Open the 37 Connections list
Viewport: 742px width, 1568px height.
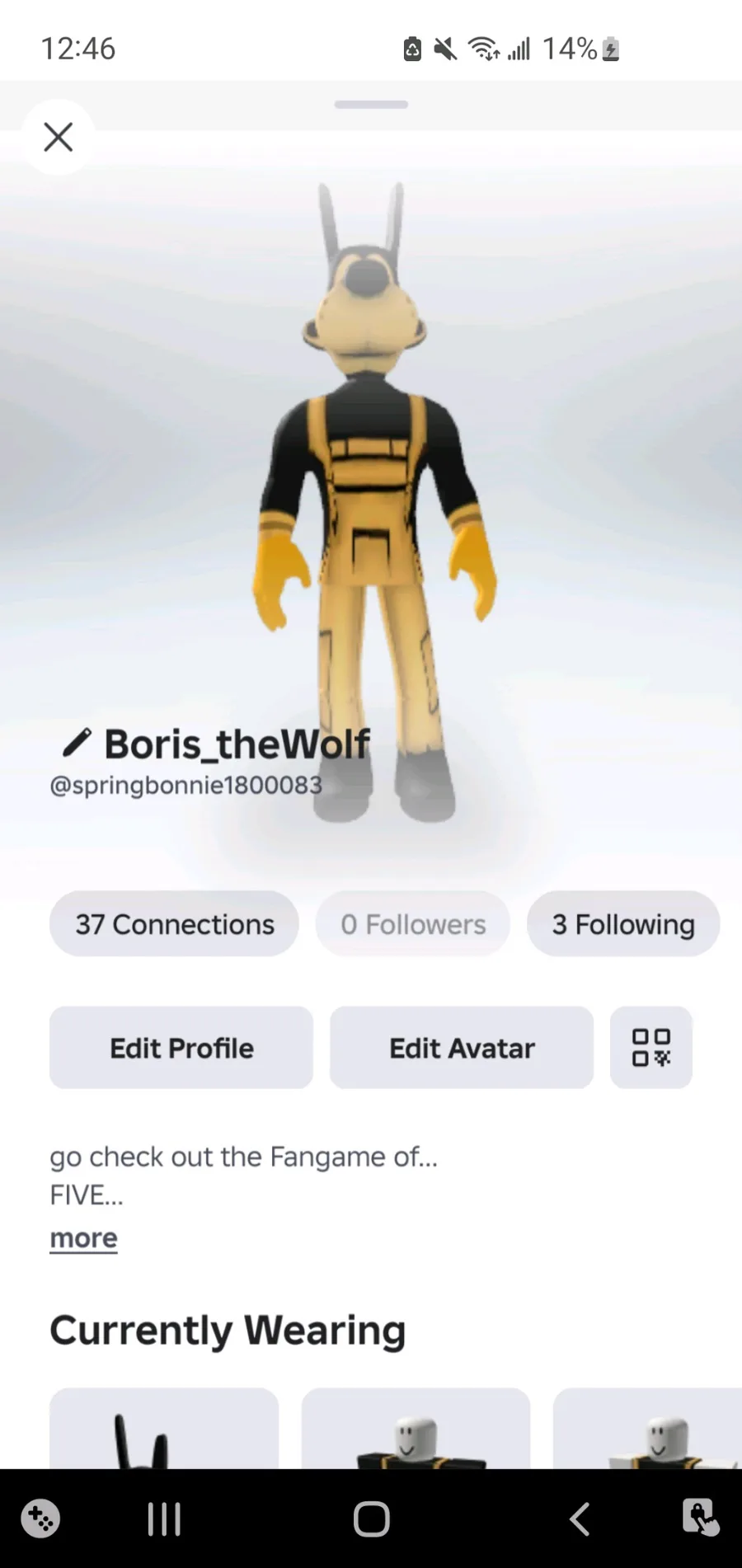[174, 924]
